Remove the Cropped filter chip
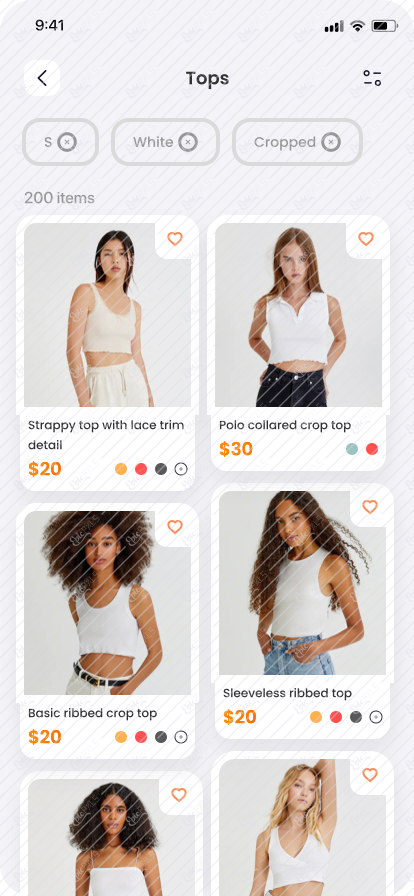The width and height of the screenshot is (414, 896). (331, 142)
